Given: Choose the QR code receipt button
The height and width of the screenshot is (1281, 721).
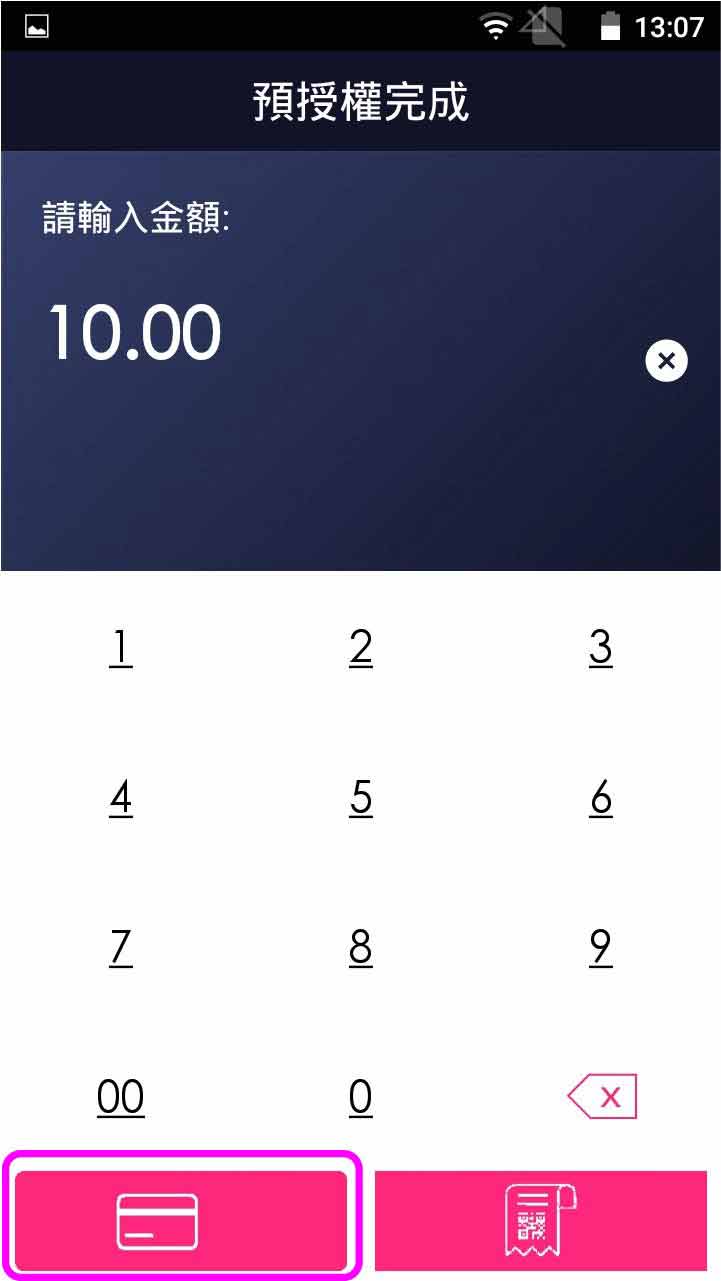Looking at the screenshot, I should [x=541, y=1220].
